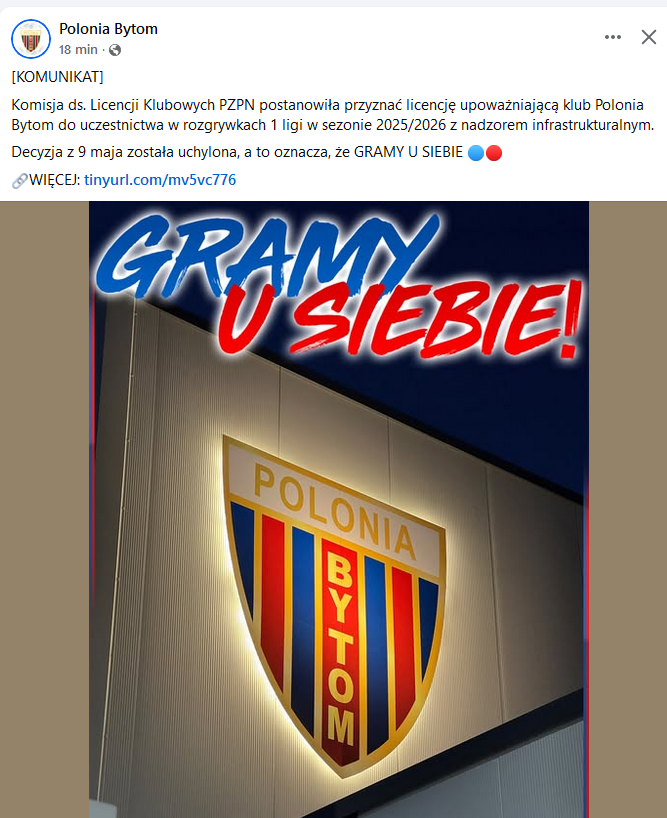Viewport: 667px width, 818px height.
Task: Open the post's three-dot options menu
Action: (613, 37)
